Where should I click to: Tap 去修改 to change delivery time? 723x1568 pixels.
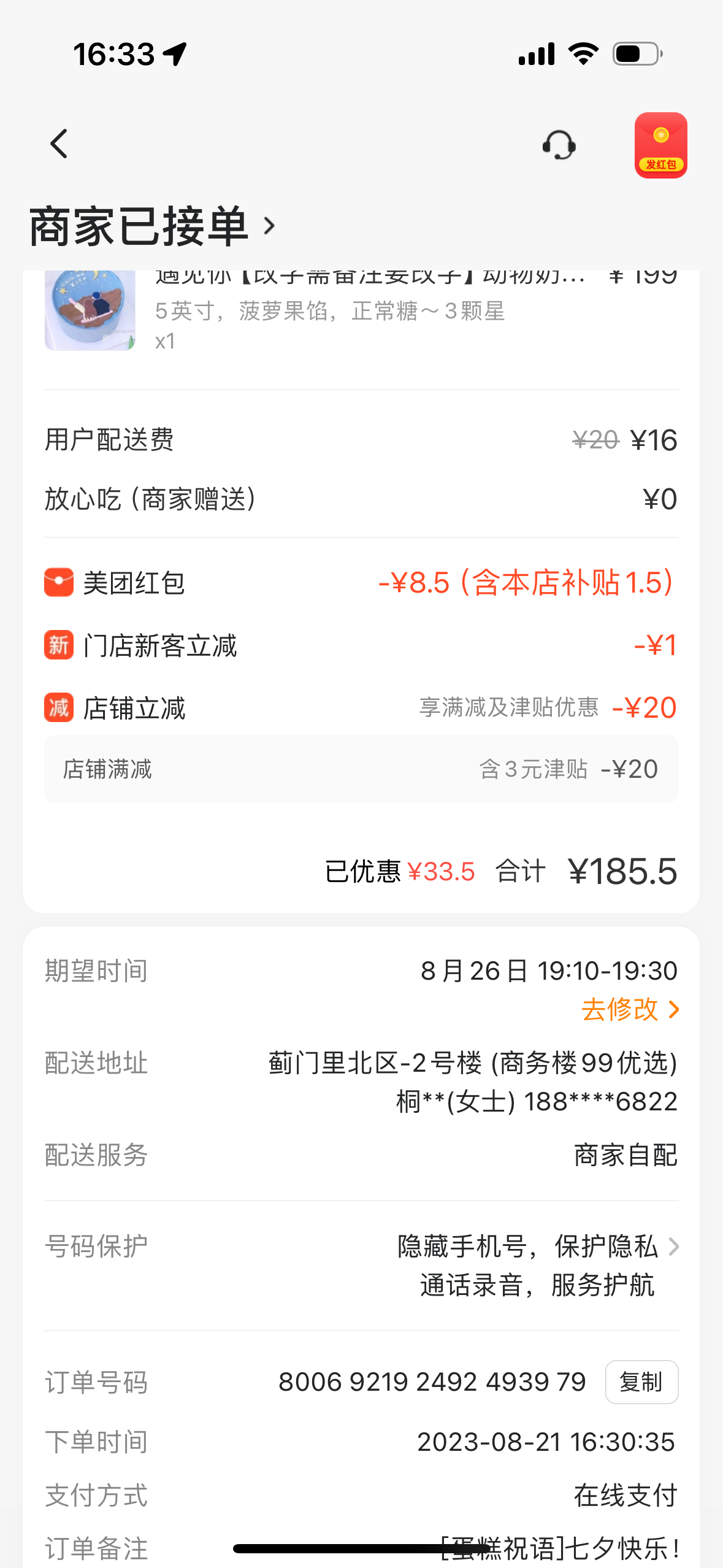click(x=630, y=1009)
